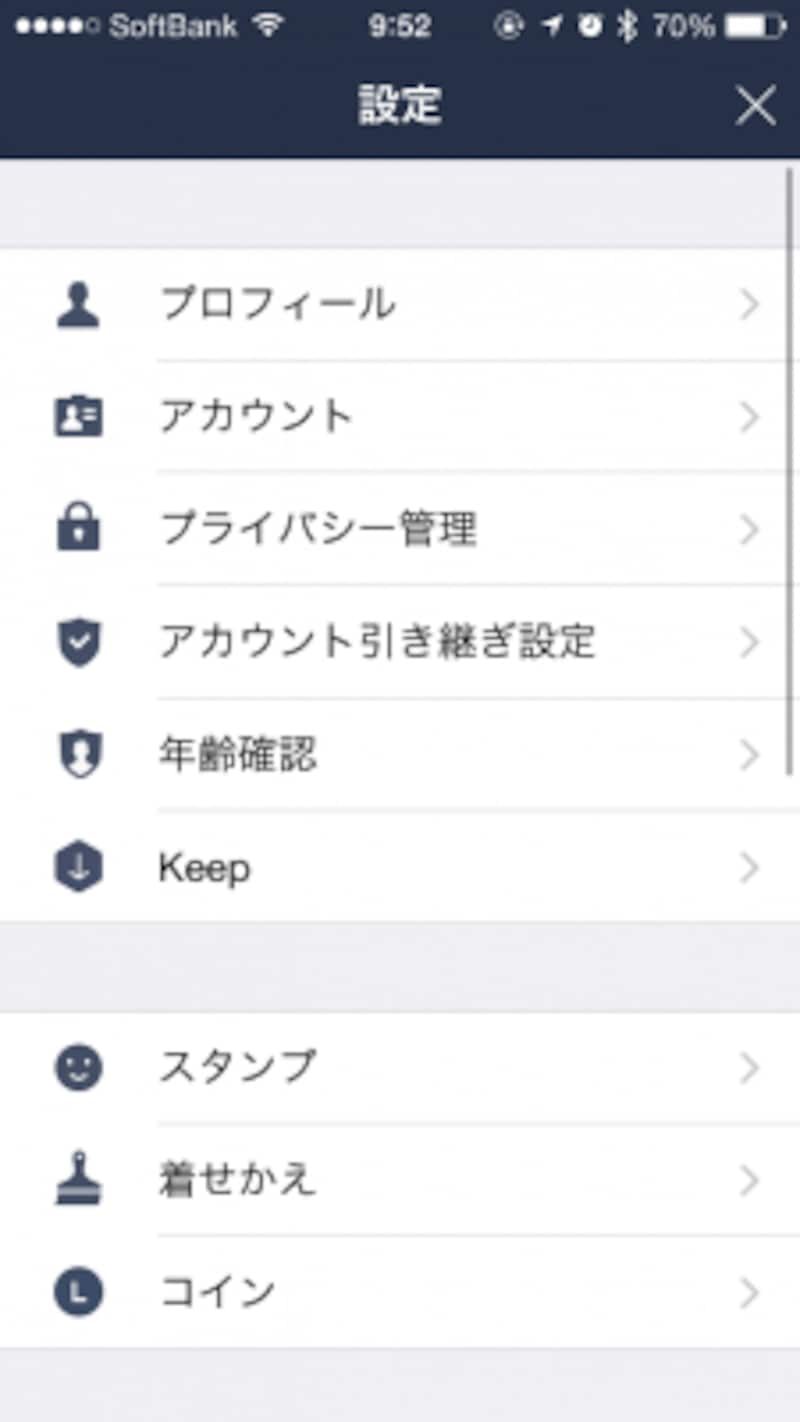Open the プロフィール settings row
Viewport: 800px width, 1422px height.
point(400,304)
